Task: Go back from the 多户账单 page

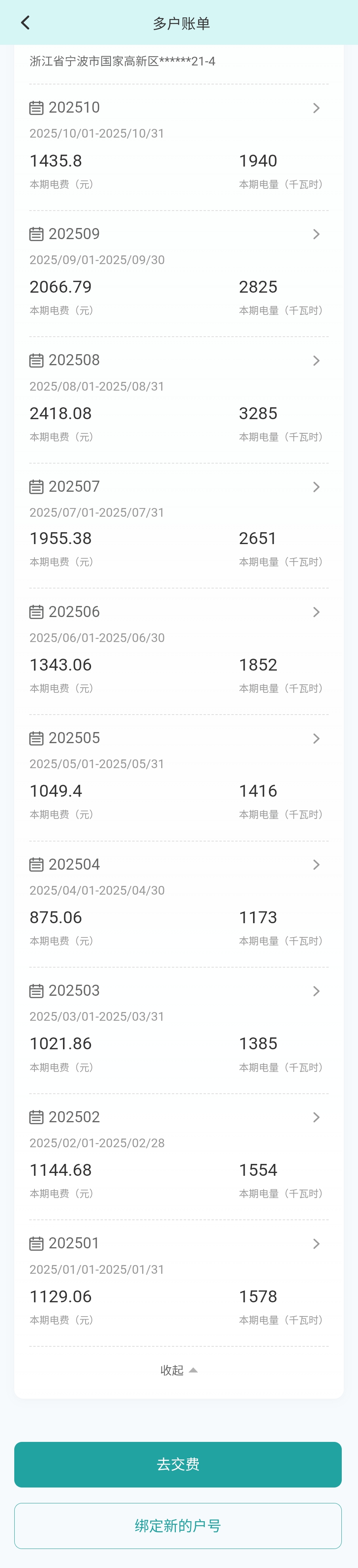Action: pyautogui.click(x=25, y=23)
